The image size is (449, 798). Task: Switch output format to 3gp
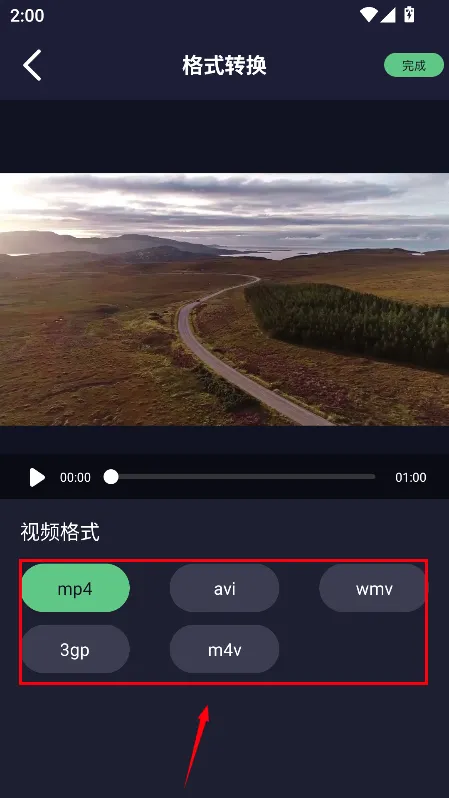pos(75,649)
